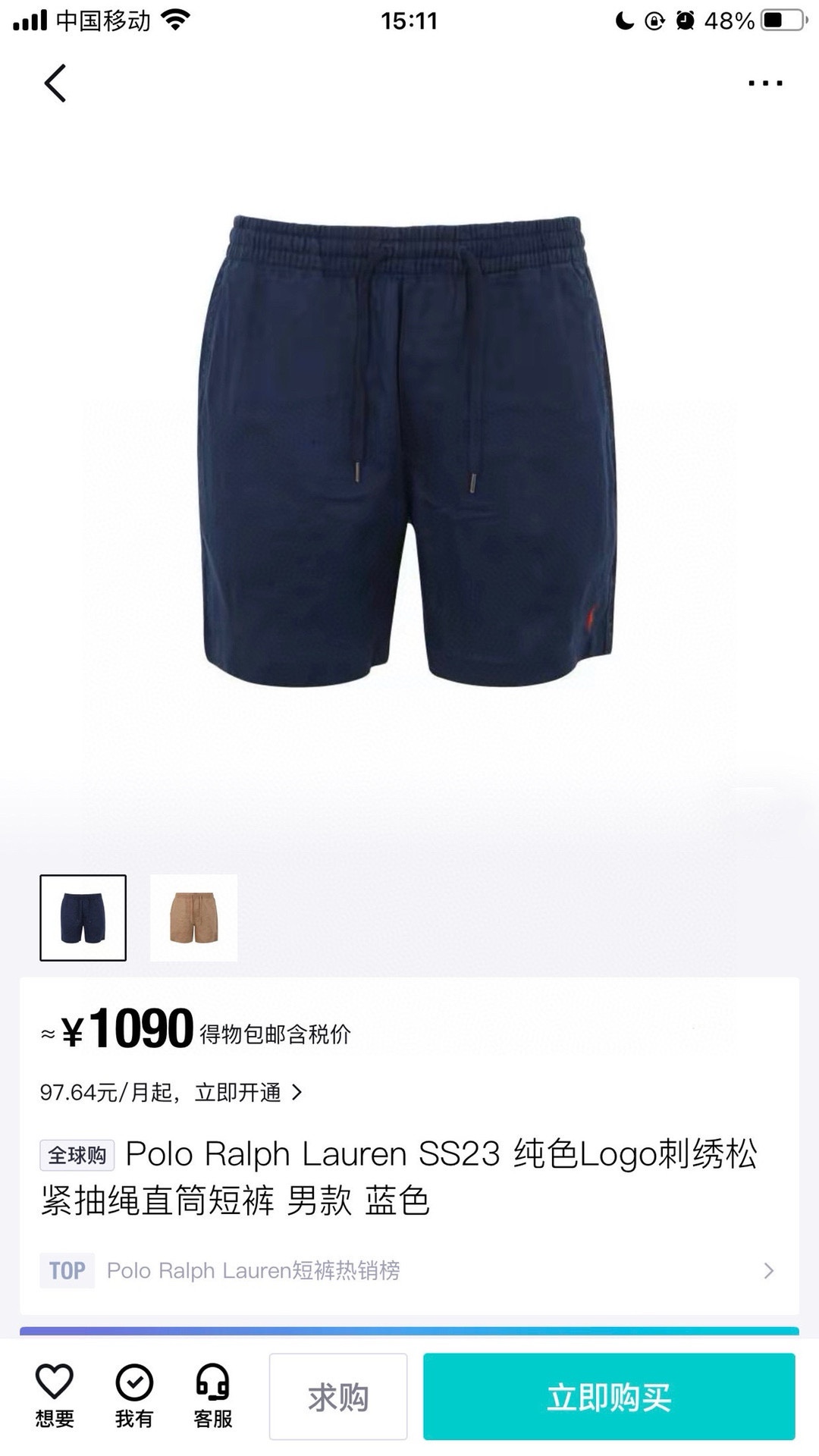
Task: Contact 客服 customer service
Action: coord(213,1396)
